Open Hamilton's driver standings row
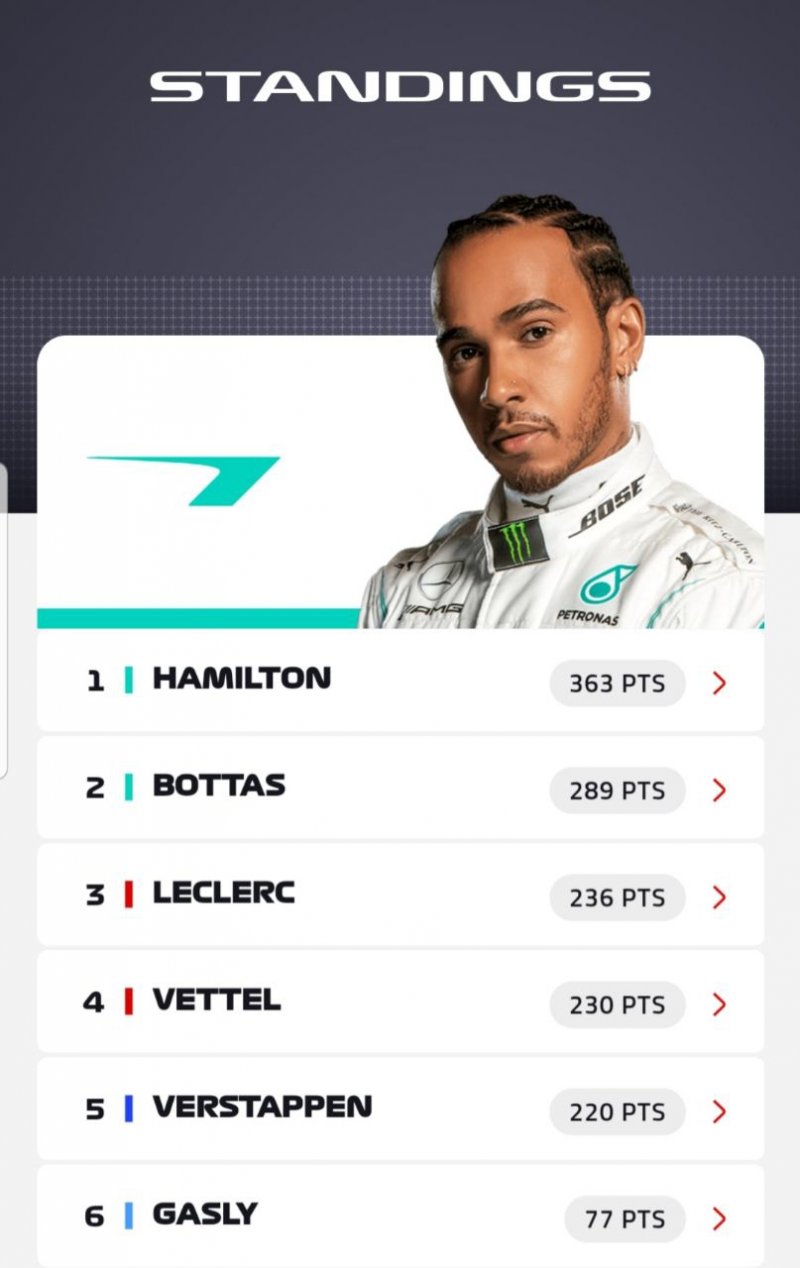The image size is (800, 1268). click(x=400, y=682)
